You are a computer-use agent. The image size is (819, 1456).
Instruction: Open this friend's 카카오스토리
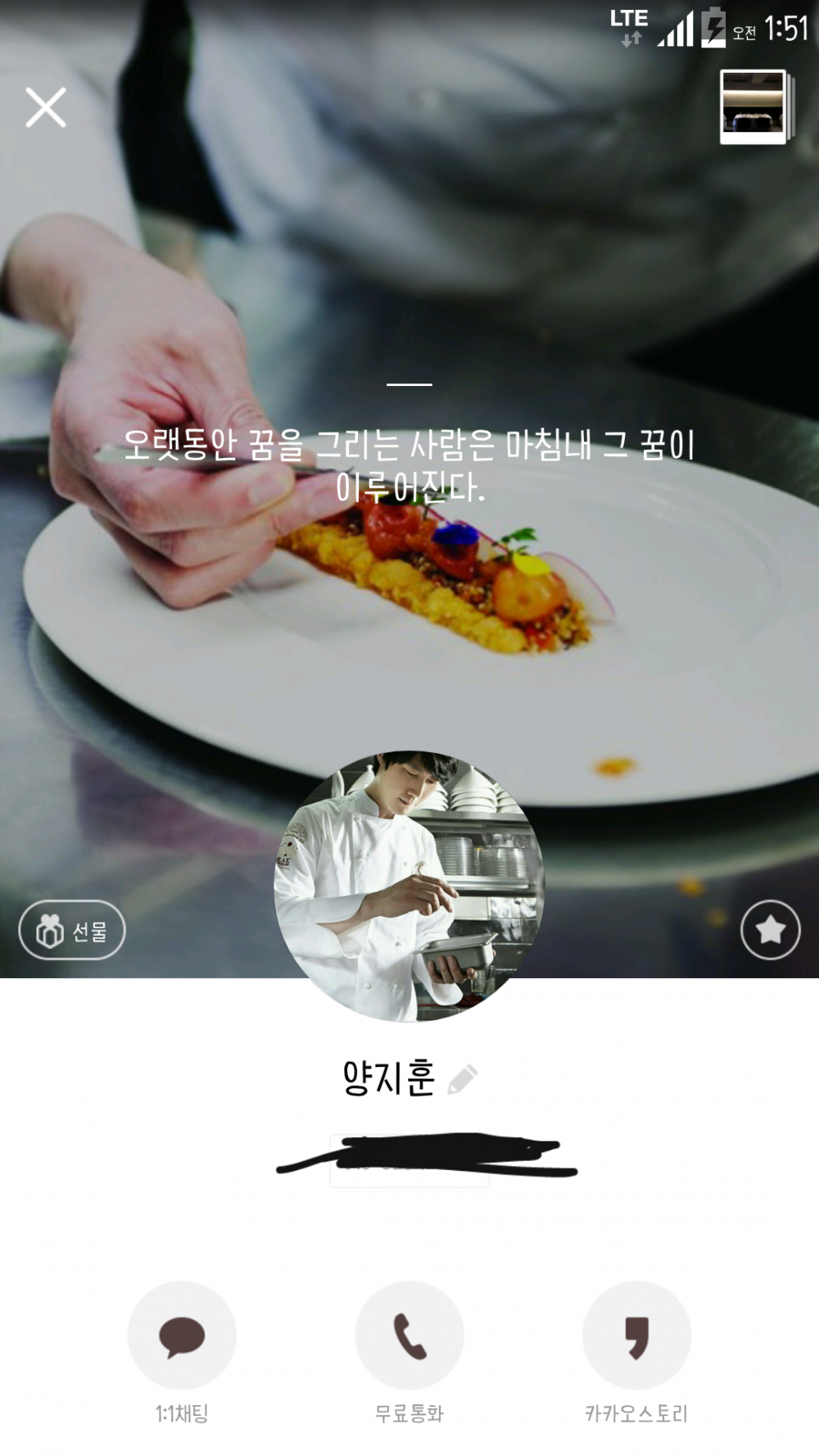click(x=636, y=1336)
